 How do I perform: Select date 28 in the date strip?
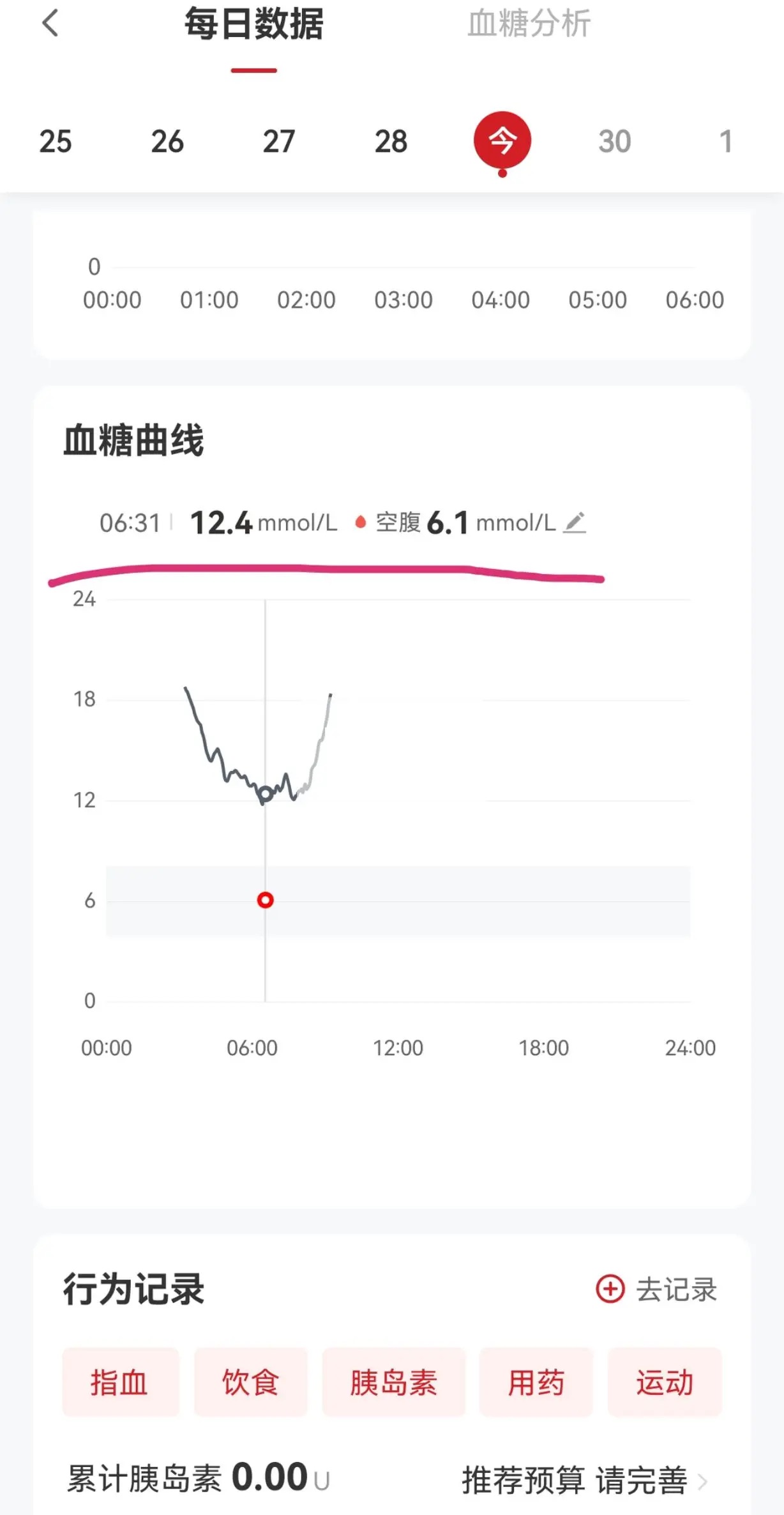point(391,141)
